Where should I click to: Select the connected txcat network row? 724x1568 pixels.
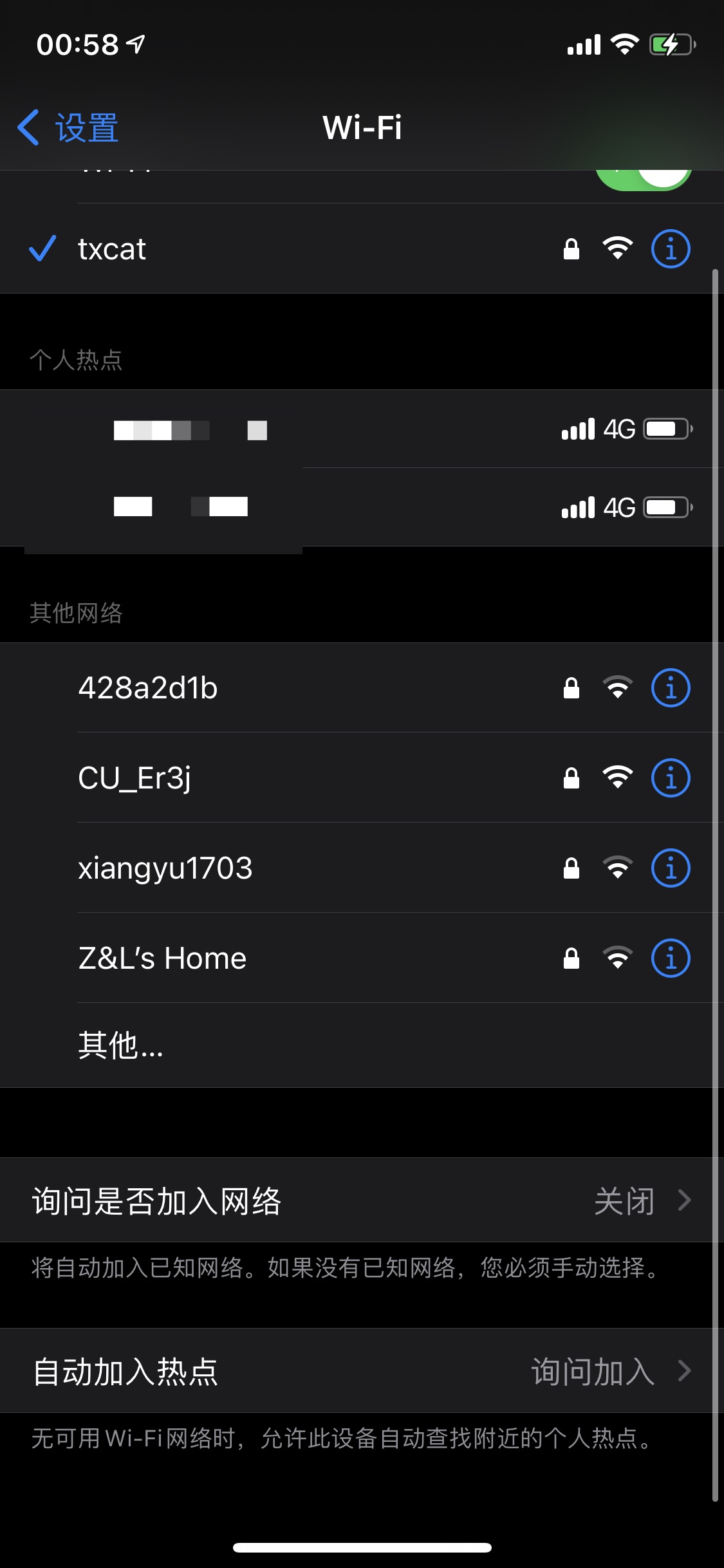click(x=257, y=249)
